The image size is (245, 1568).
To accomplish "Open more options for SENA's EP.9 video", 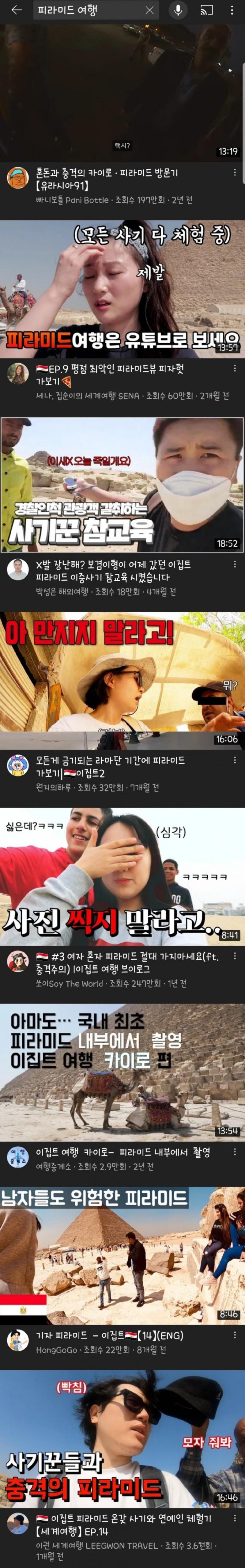I will (x=235, y=369).
